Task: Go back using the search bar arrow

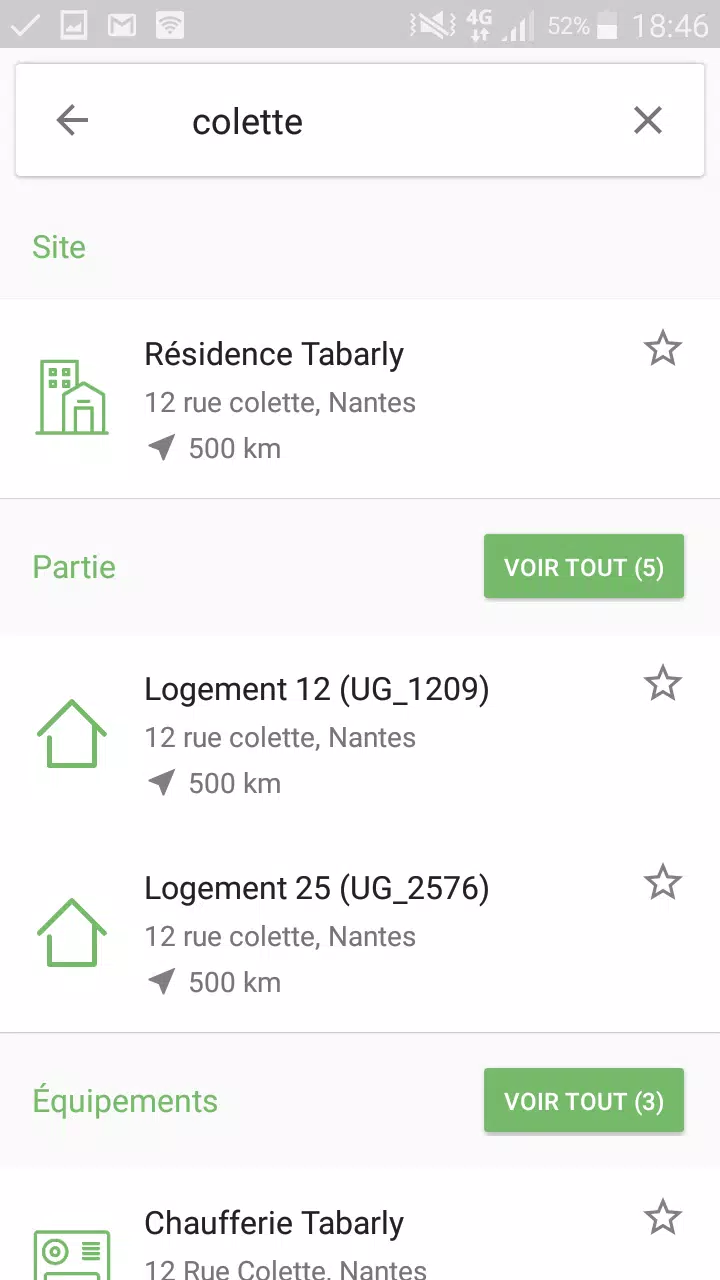Action: (72, 121)
